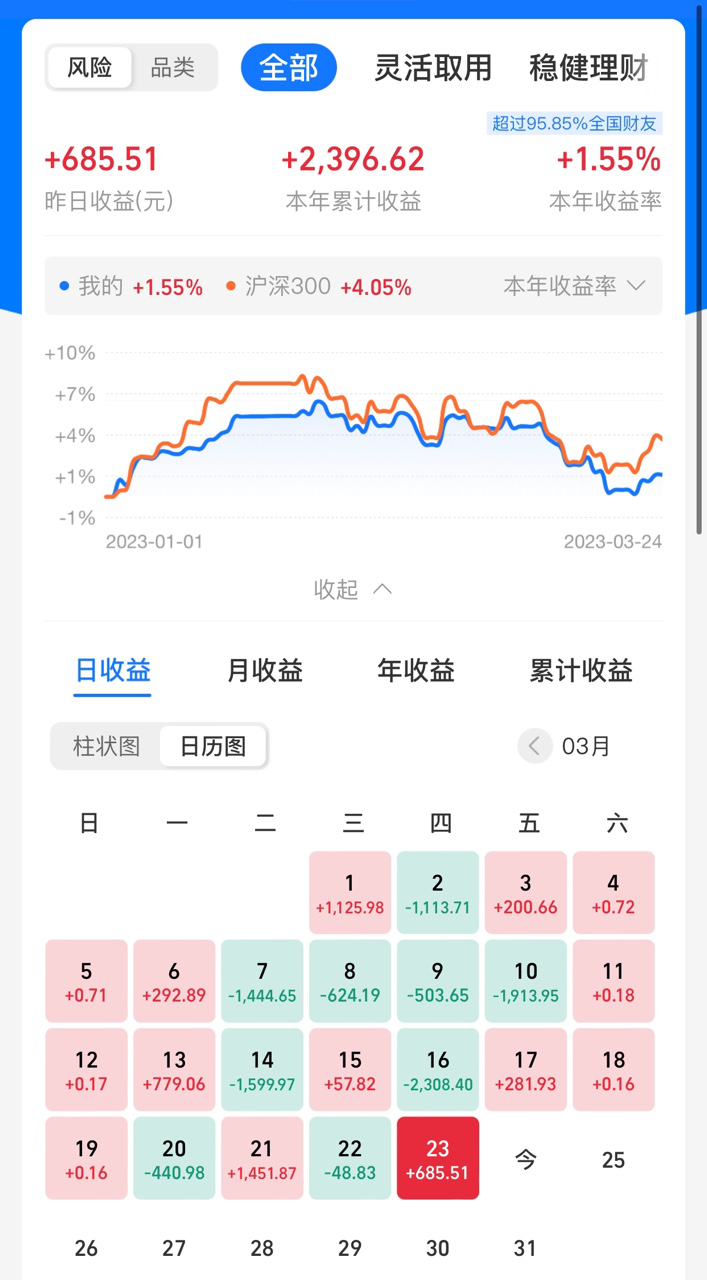Switch to the 日收益 tab
The width and height of the screenshot is (707, 1280).
pyautogui.click(x=113, y=670)
